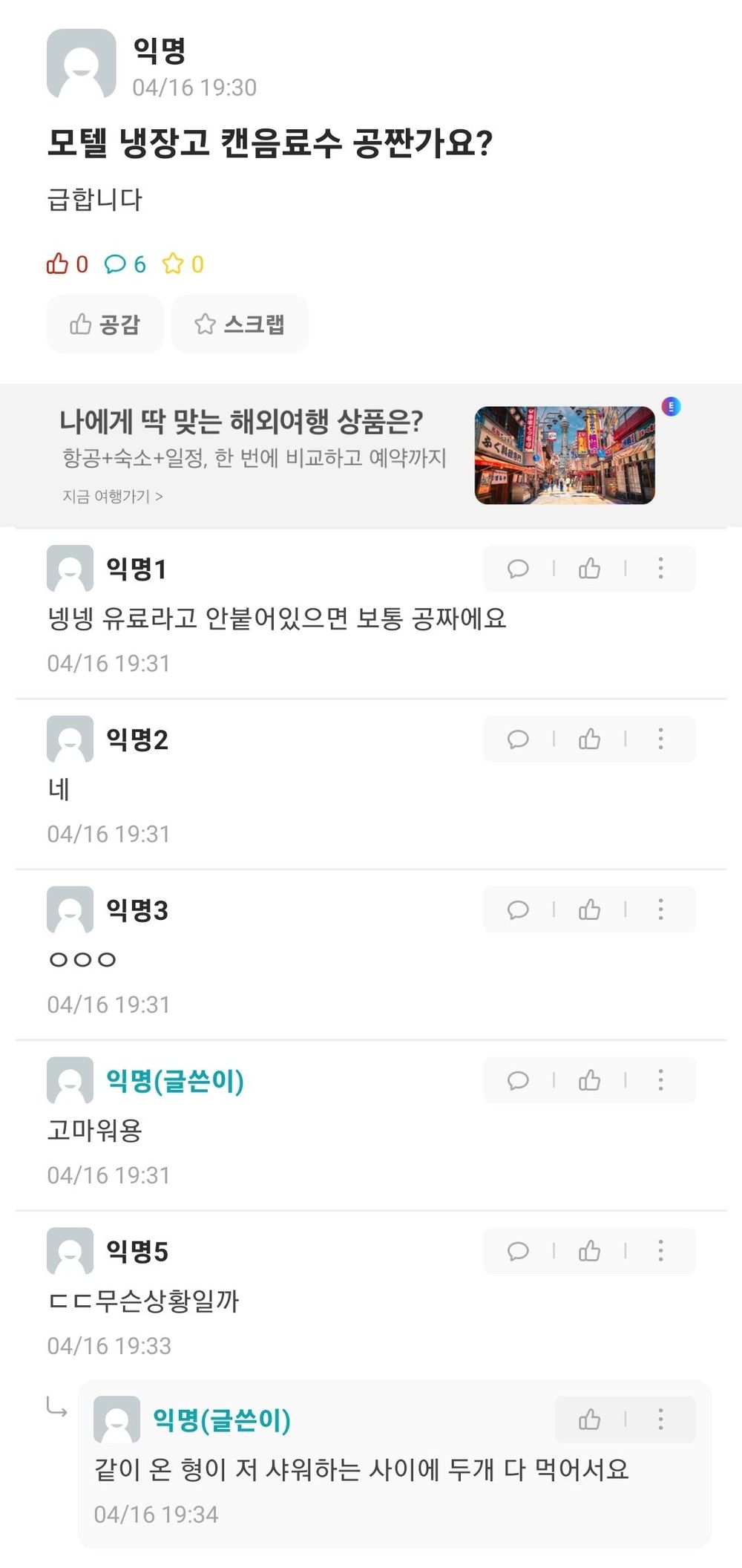Click the comment bubble icon on 익명2's reply
This screenshot has height=1568, width=742.
click(x=518, y=739)
